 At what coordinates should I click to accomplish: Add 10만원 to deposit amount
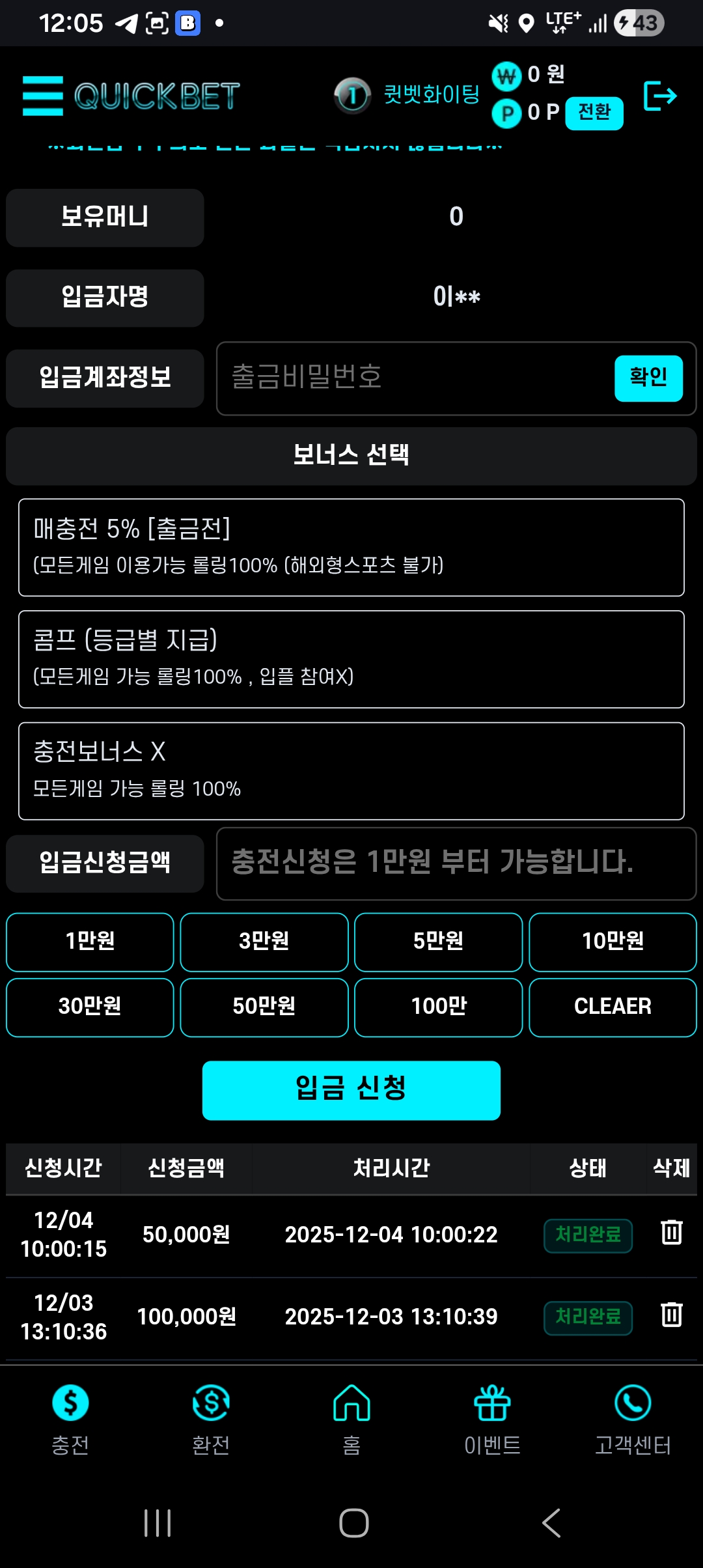[x=613, y=942]
